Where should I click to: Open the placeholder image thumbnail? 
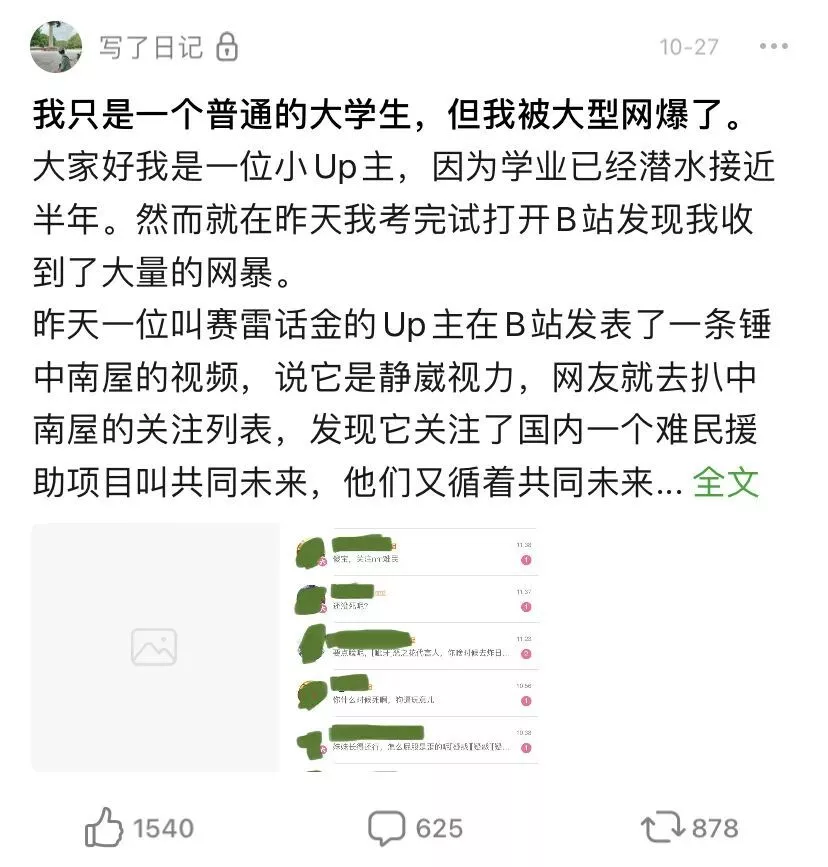coord(155,647)
